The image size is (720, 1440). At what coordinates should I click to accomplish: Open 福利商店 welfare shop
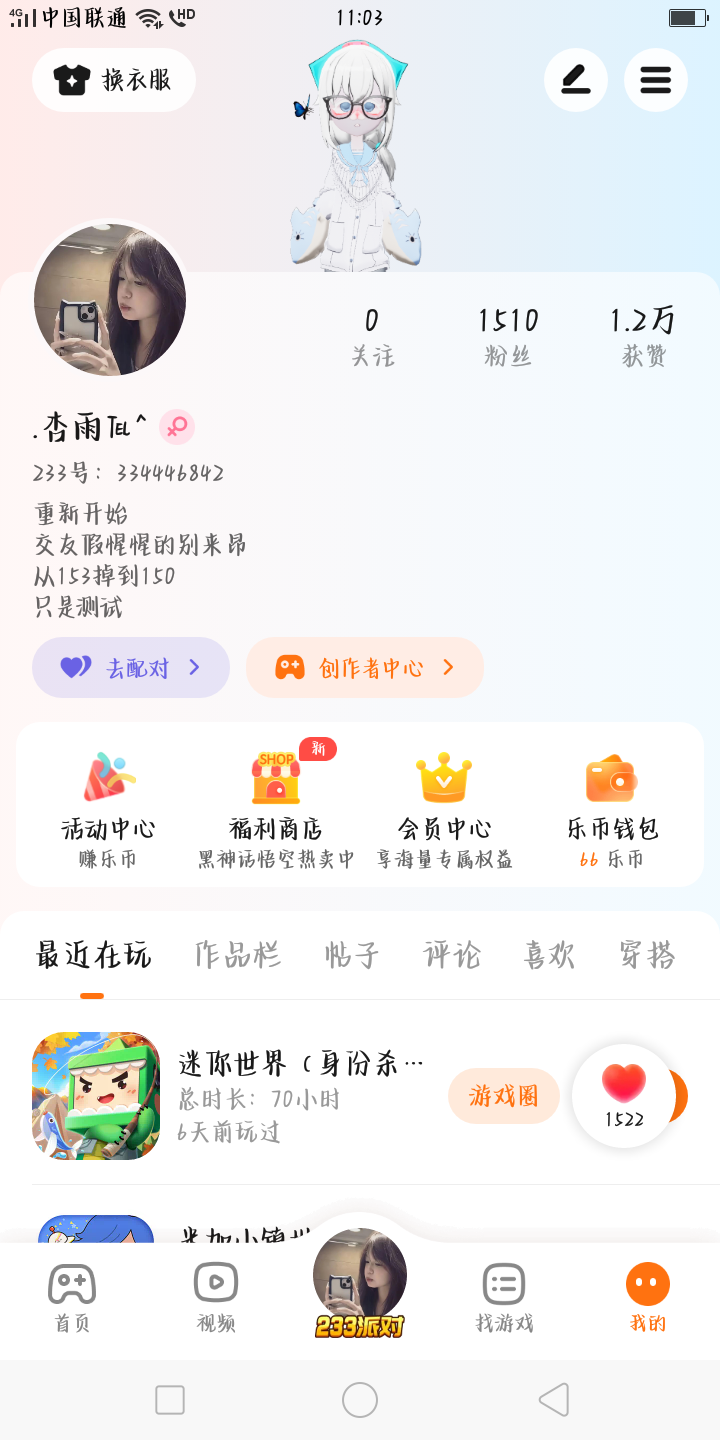pos(276,806)
